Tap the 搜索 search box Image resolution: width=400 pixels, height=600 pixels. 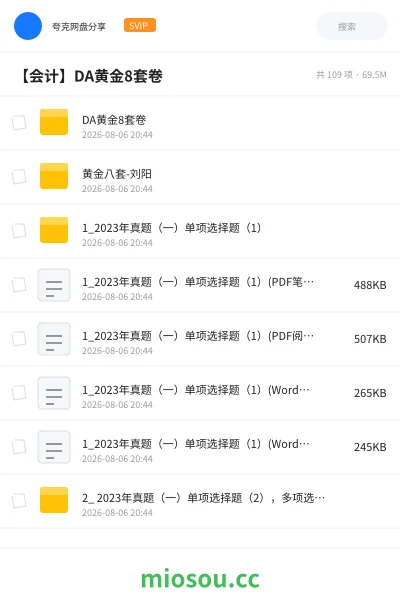pos(351,26)
